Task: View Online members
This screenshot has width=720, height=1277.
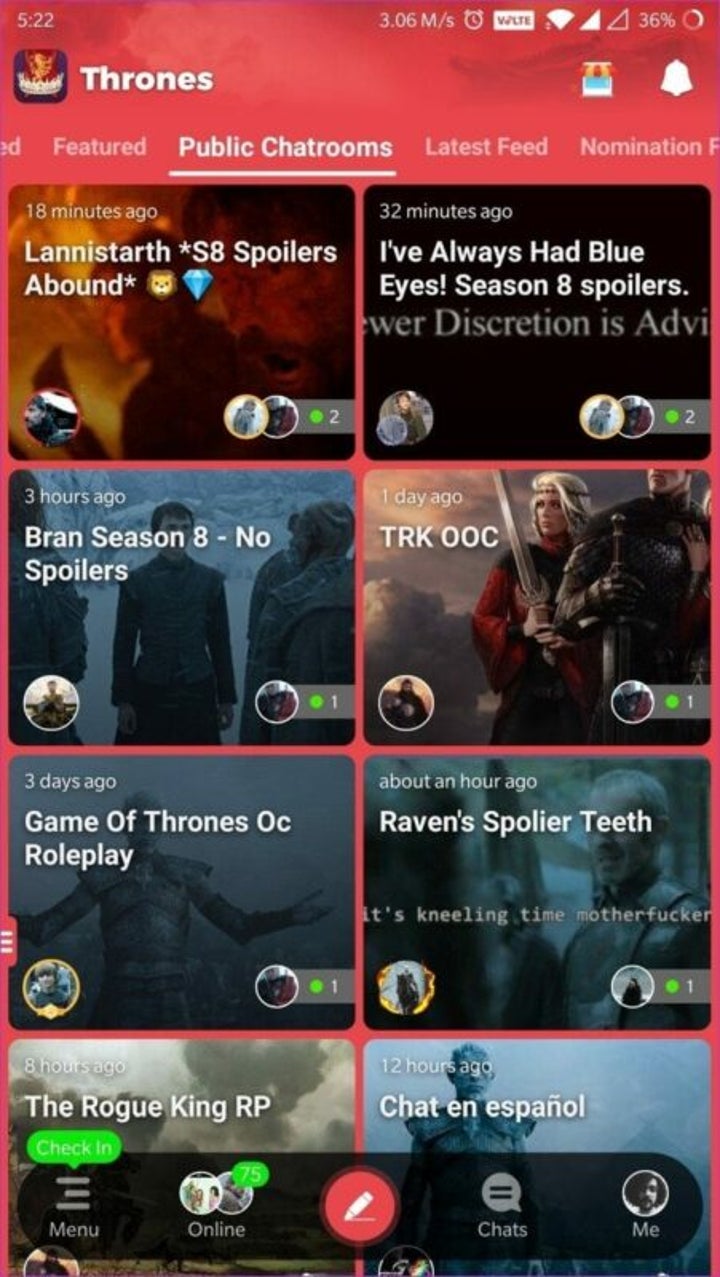Action: (216, 1208)
